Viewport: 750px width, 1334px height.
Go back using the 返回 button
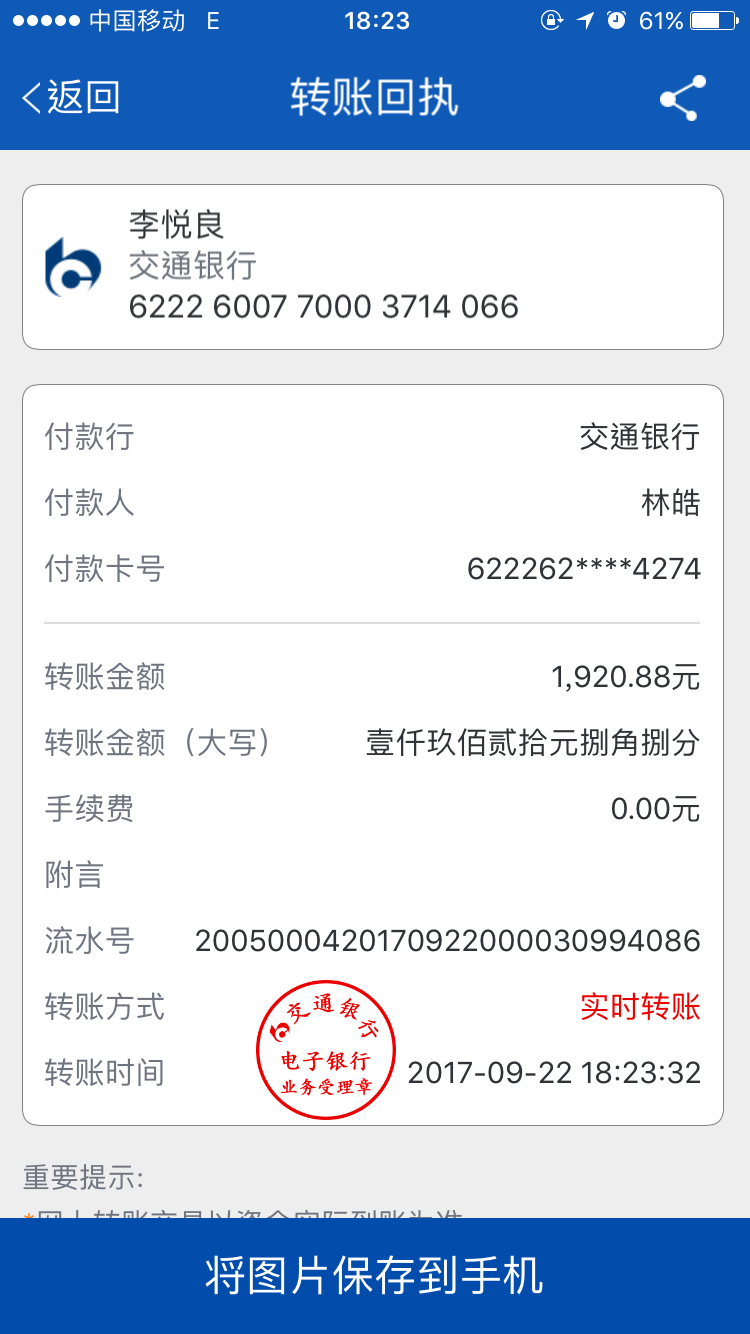[70, 98]
